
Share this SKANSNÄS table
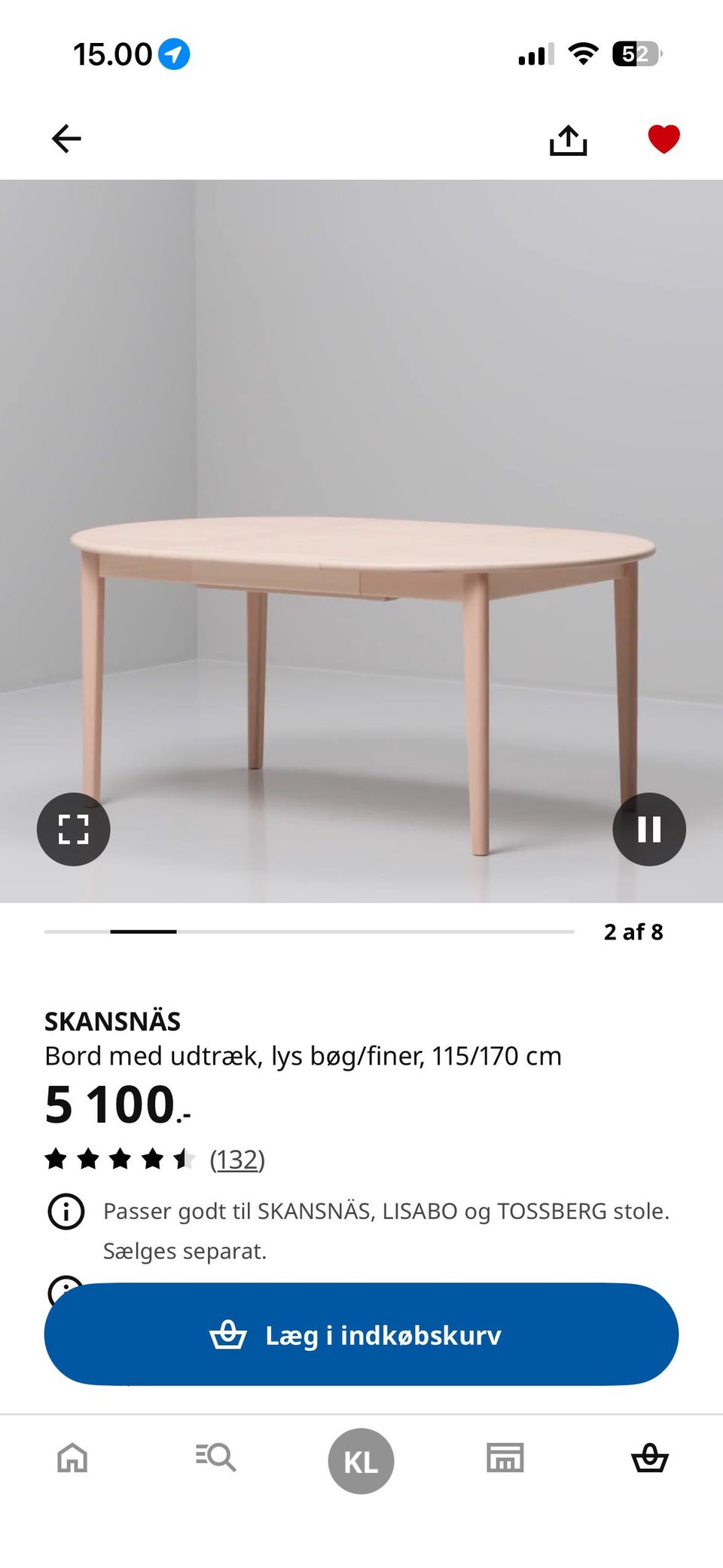coord(568,139)
